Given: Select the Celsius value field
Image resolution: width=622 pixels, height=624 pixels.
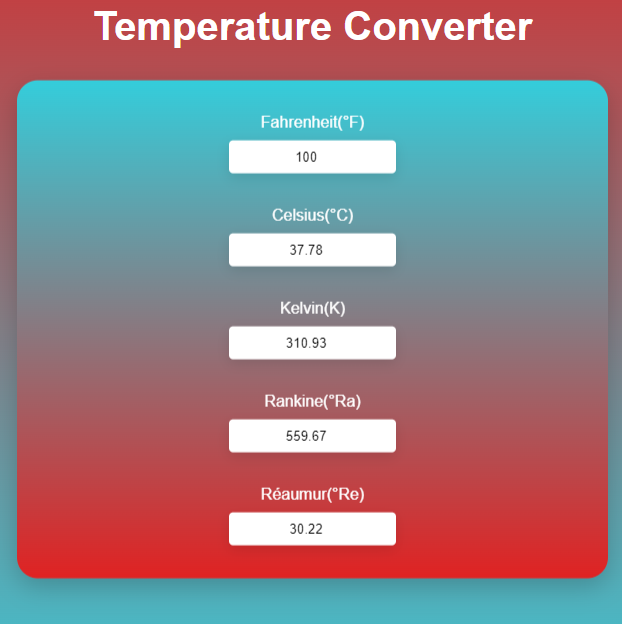Looking at the screenshot, I should 312,250.
